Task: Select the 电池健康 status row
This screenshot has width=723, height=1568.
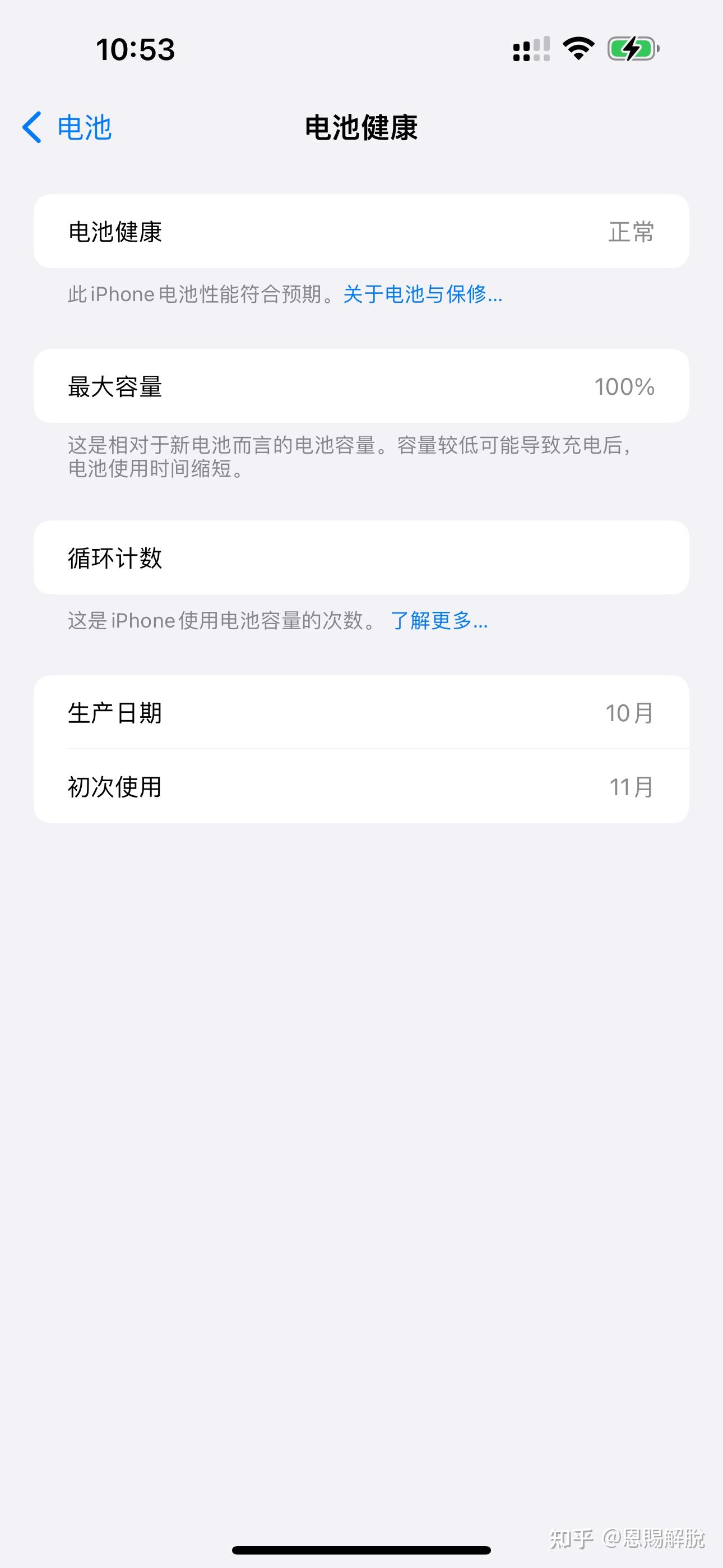Action: coord(361,231)
